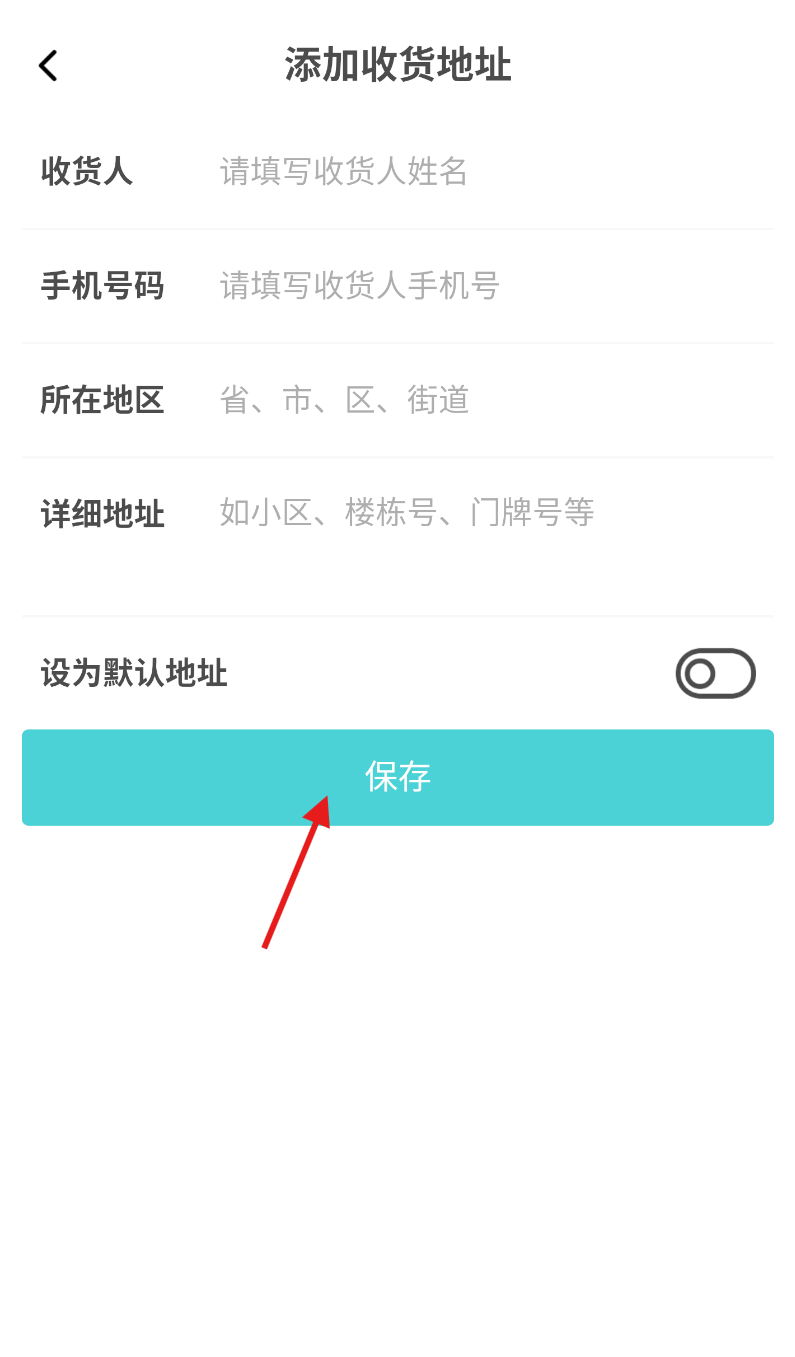Tap the 保存 button to save address

pos(398,777)
